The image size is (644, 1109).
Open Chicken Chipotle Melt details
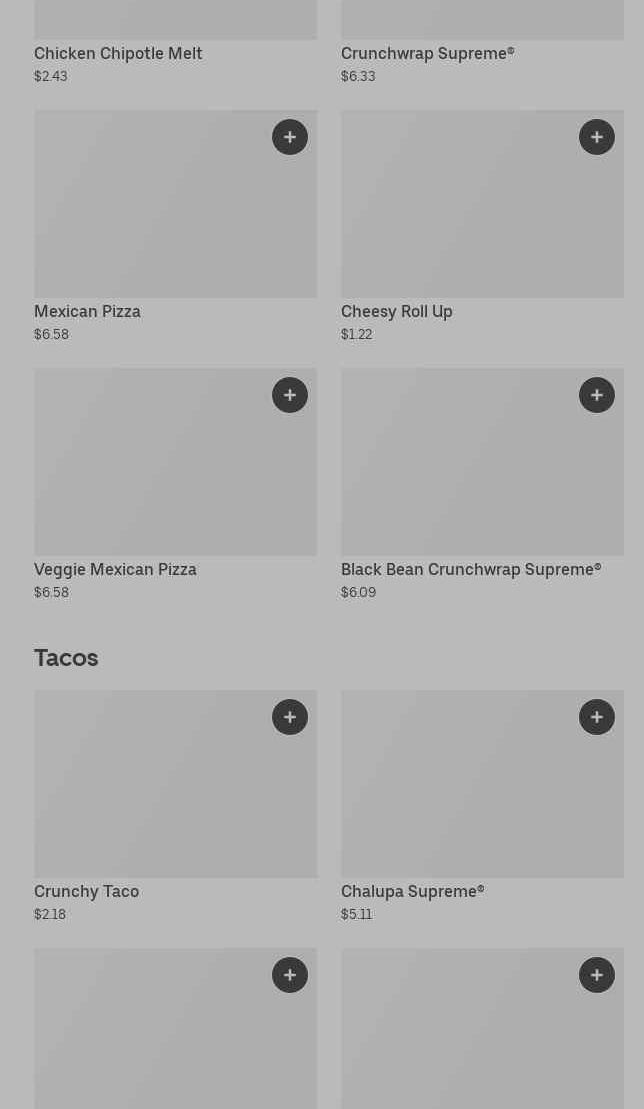click(x=118, y=53)
